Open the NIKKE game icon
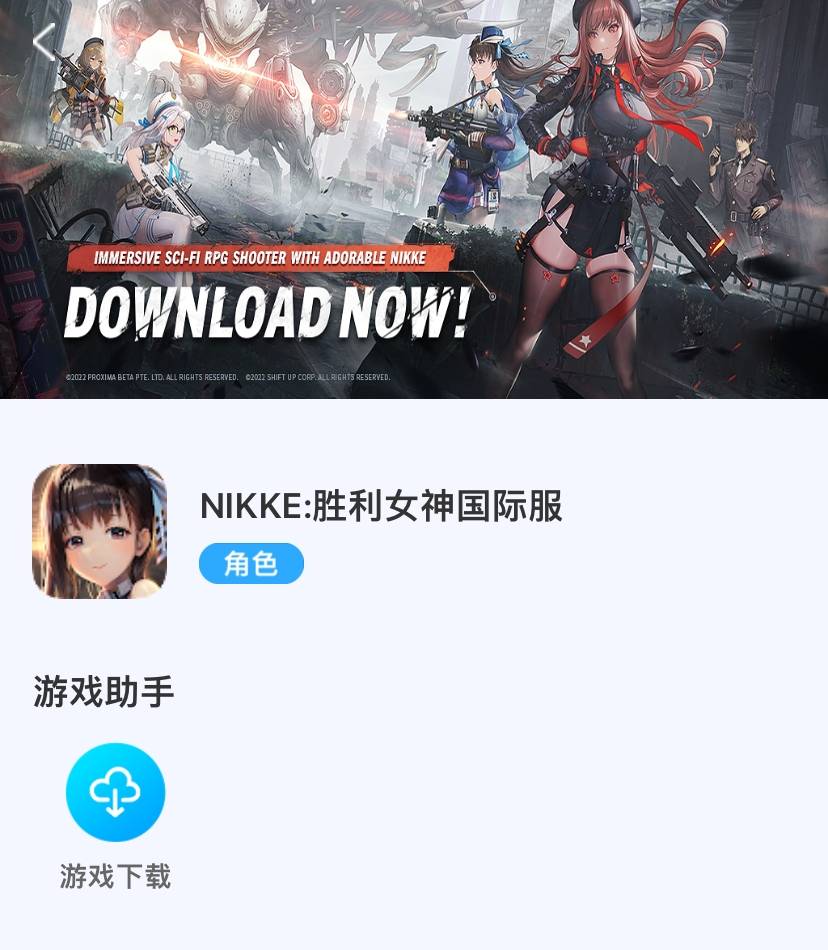This screenshot has width=828, height=950. click(x=99, y=531)
